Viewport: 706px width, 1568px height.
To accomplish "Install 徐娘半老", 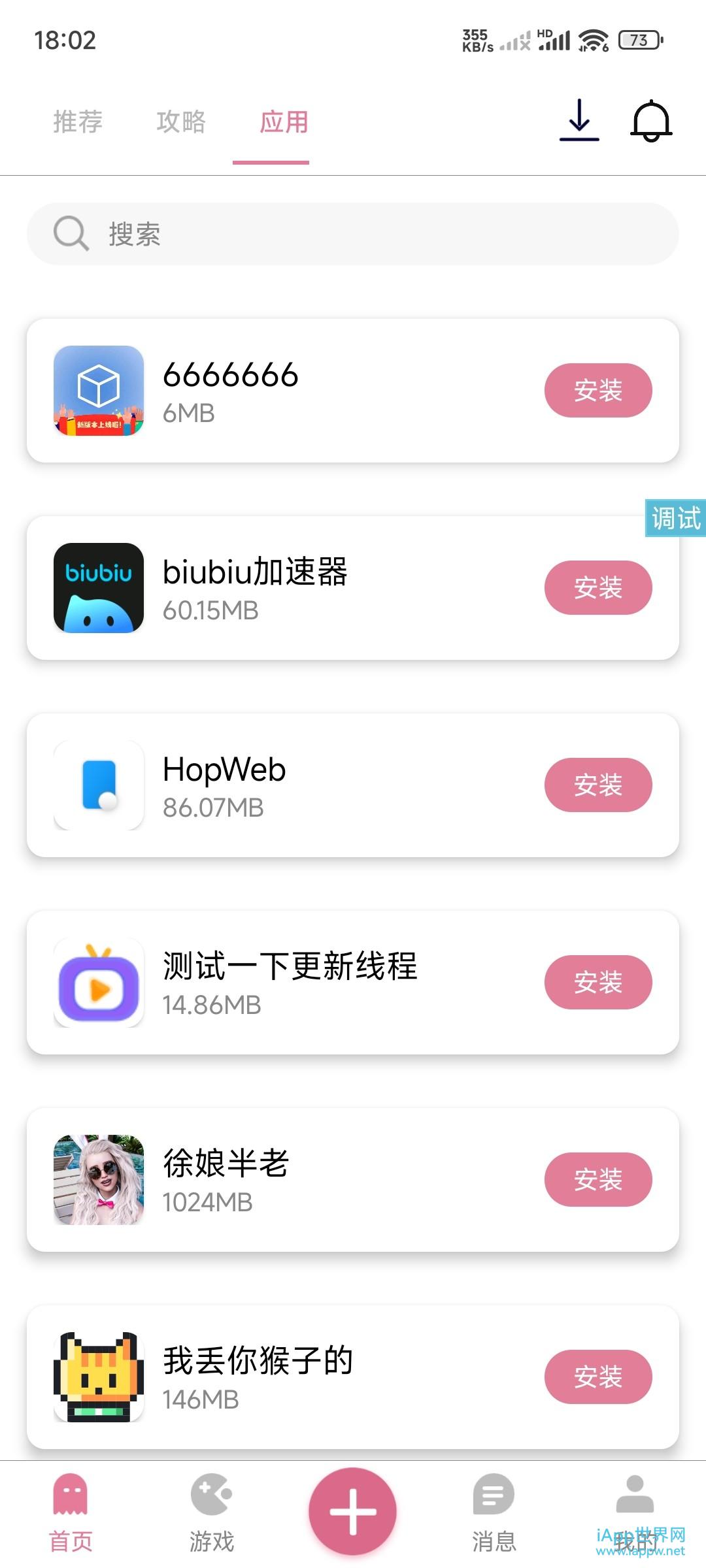I will coord(598,1180).
